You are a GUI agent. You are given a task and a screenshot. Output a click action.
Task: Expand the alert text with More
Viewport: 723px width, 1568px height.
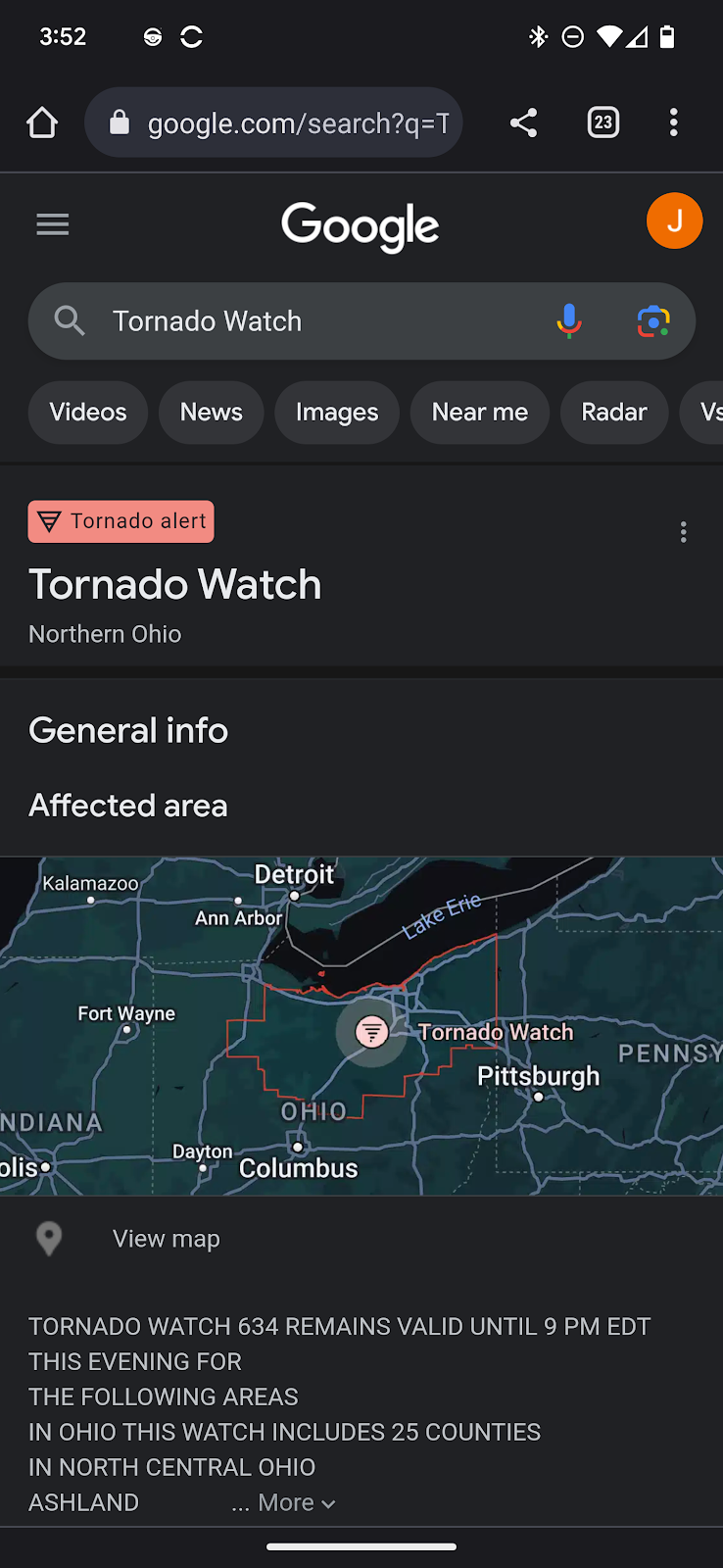tap(296, 1503)
